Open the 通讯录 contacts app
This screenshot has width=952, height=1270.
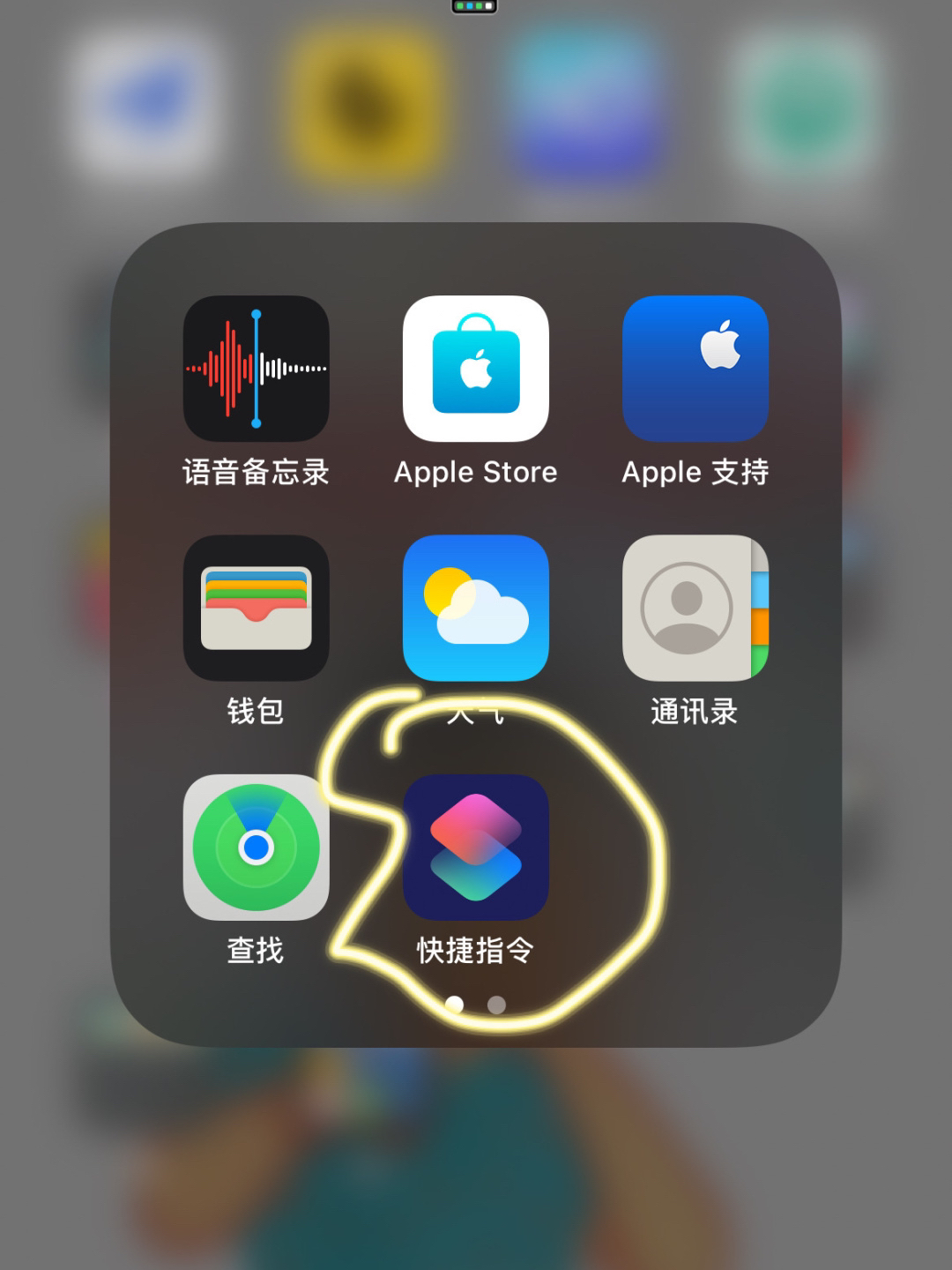(x=695, y=608)
